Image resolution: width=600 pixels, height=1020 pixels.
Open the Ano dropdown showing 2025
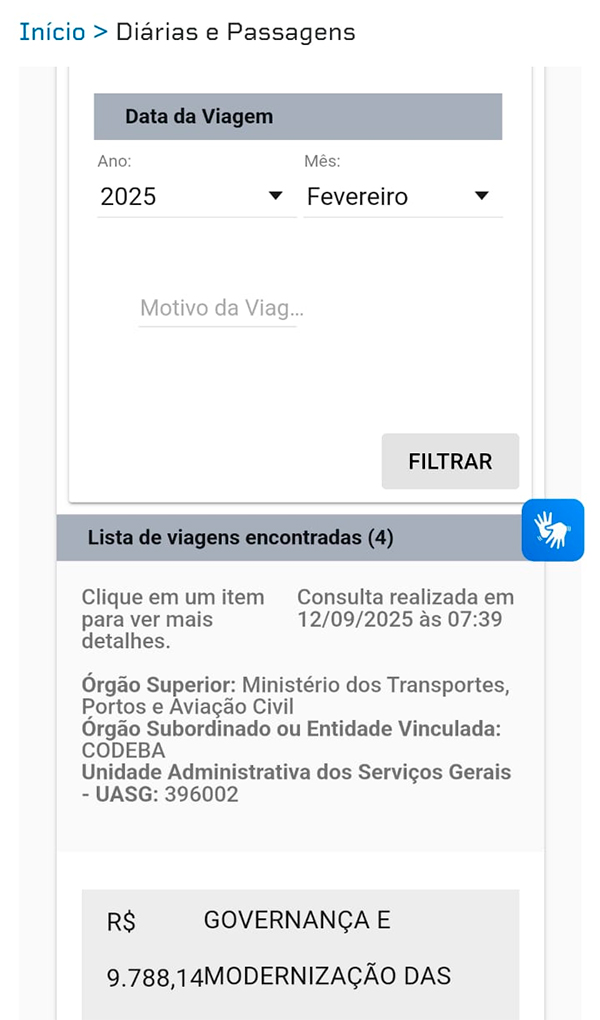(194, 197)
